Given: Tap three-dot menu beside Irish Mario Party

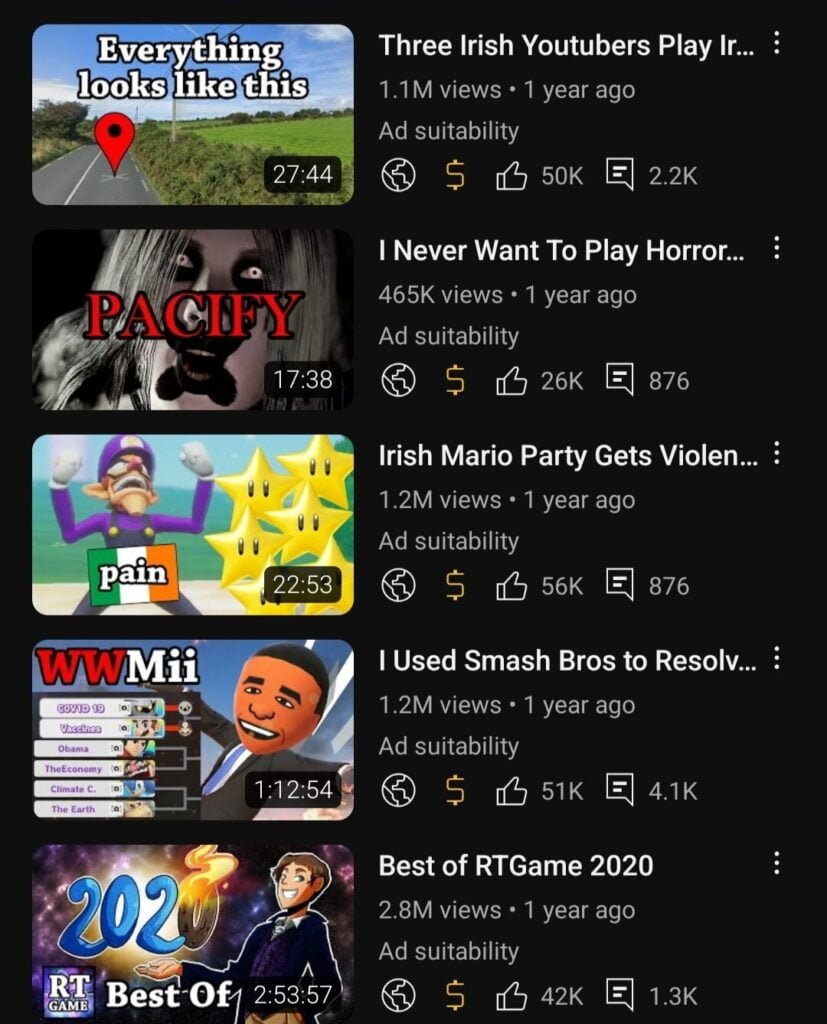Looking at the screenshot, I should (777, 455).
